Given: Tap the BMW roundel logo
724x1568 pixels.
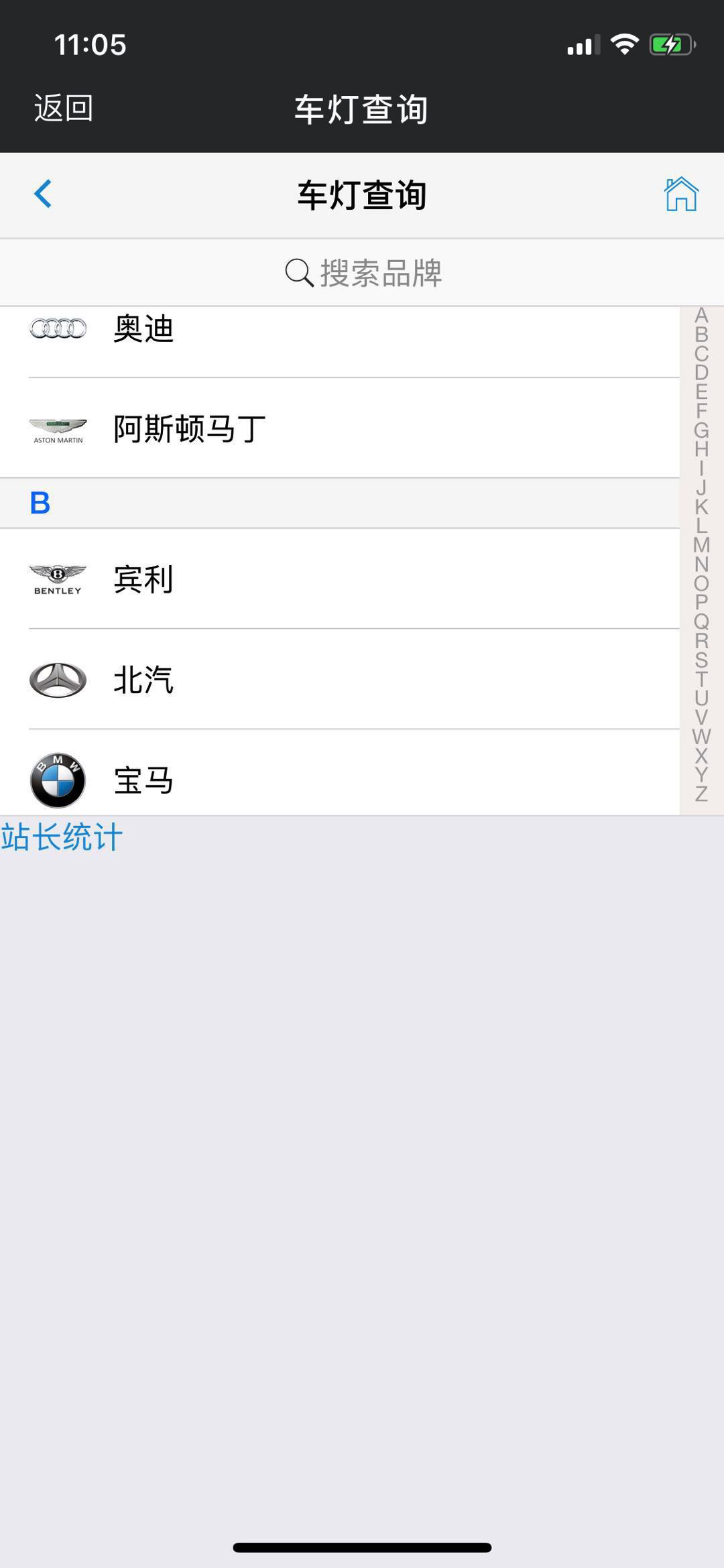Looking at the screenshot, I should click(58, 780).
